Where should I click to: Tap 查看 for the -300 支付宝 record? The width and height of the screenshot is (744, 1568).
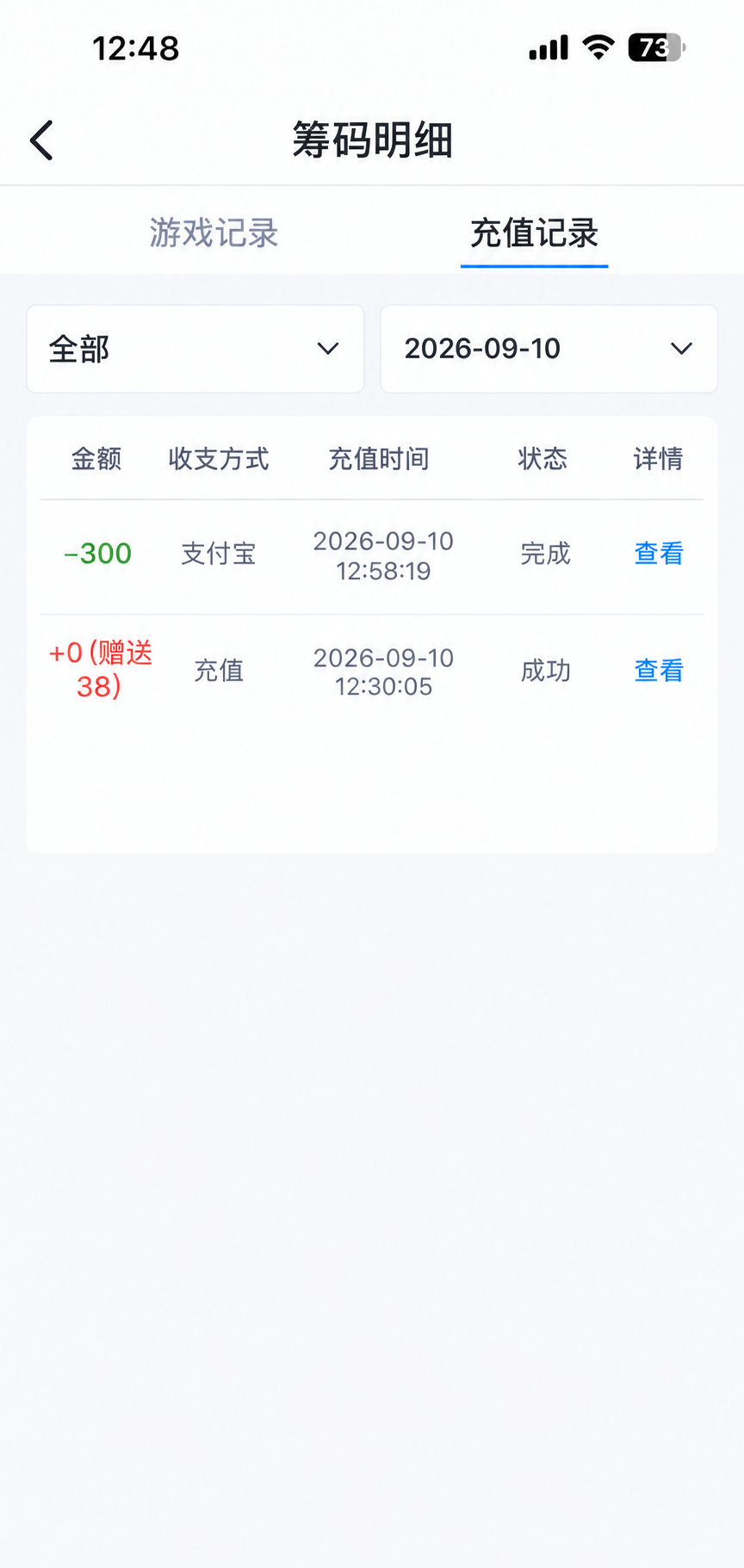click(659, 553)
